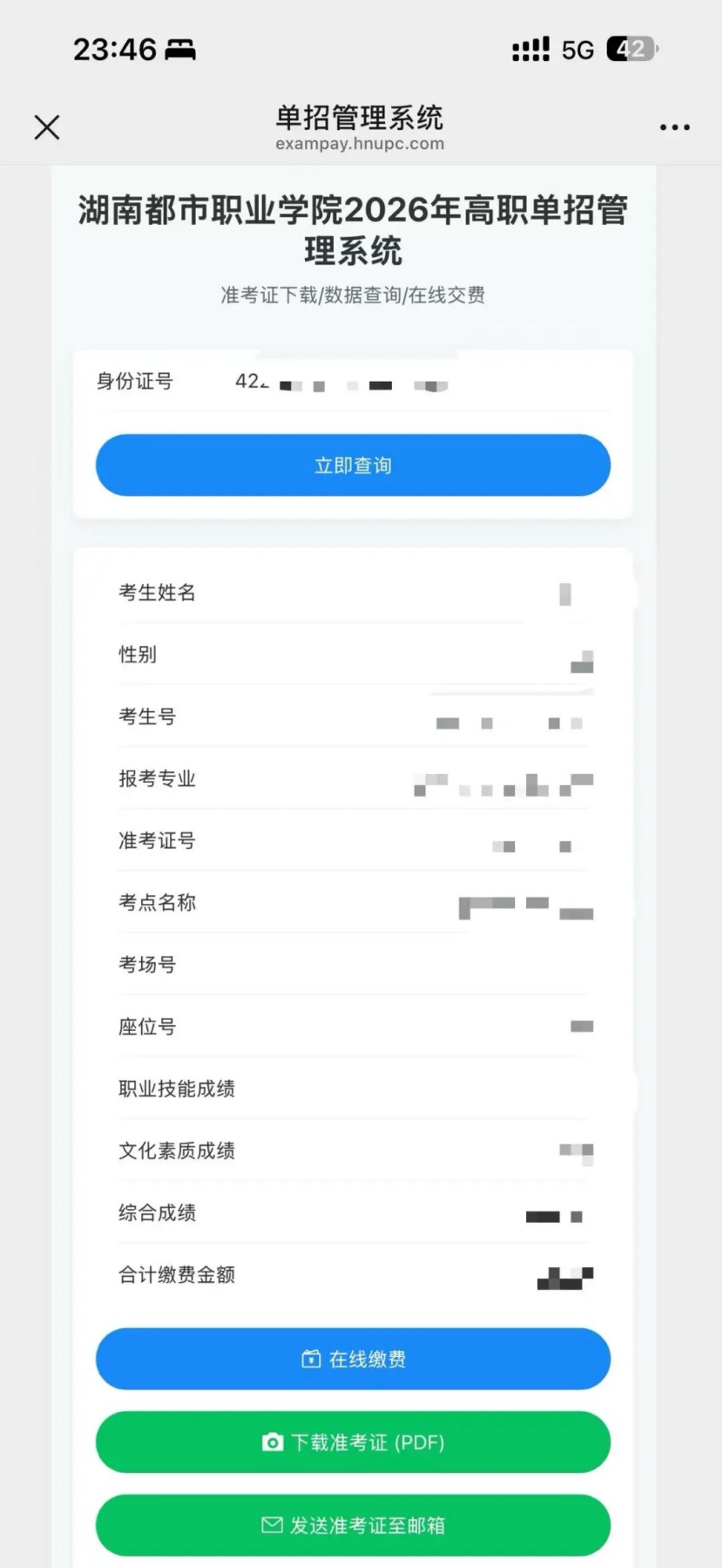Tap the 5G network indicator
723x1568 pixels.
pos(576,49)
